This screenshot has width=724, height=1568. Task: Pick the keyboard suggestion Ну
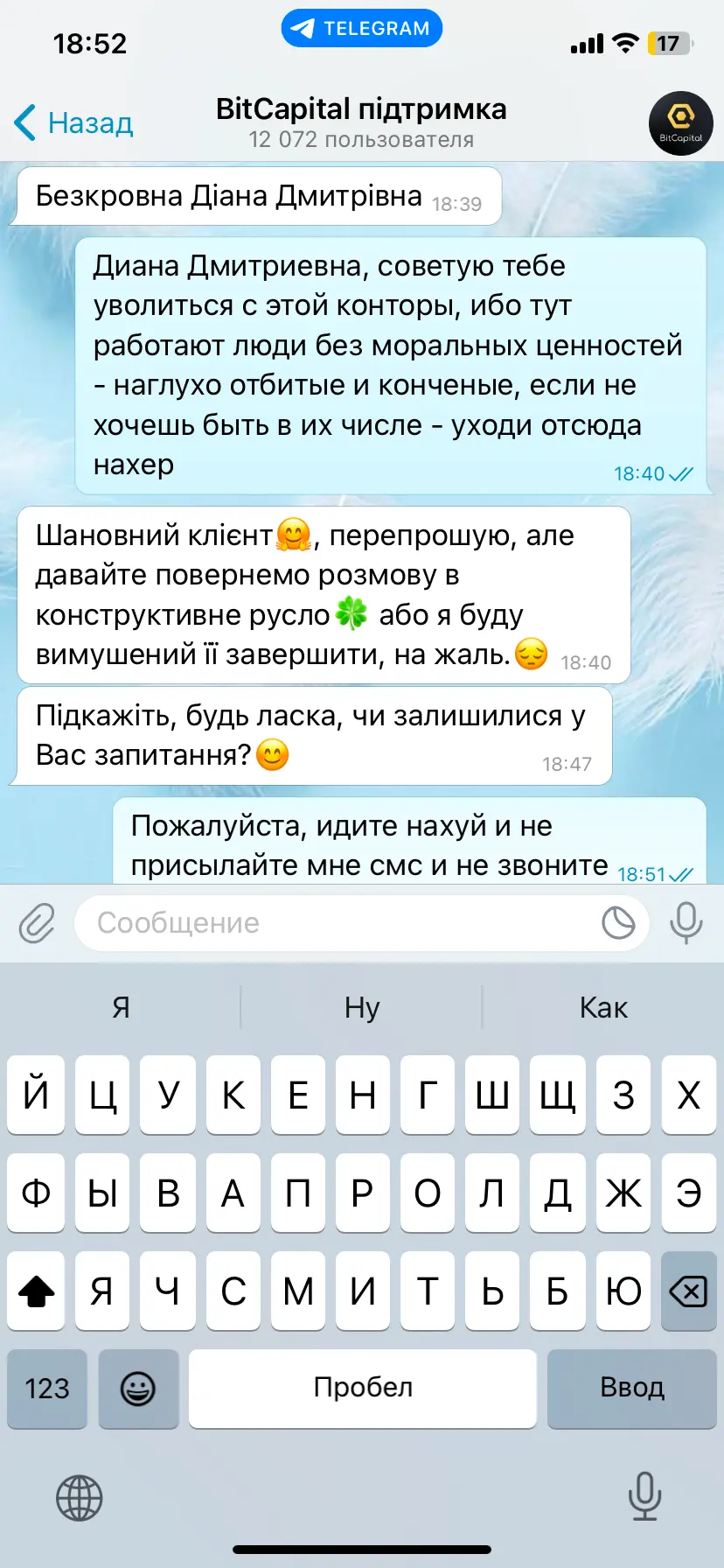362,1007
